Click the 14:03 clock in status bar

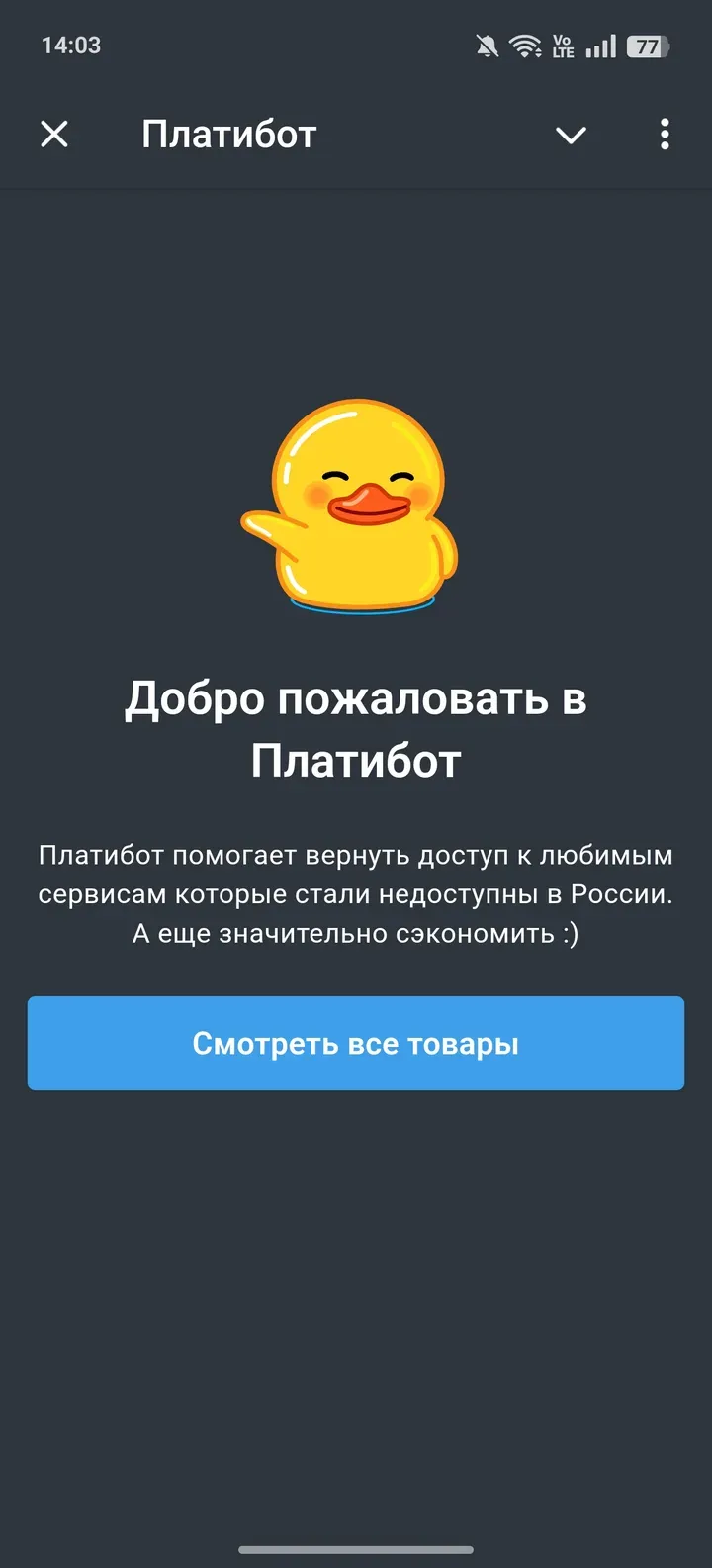(x=70, y=44)
